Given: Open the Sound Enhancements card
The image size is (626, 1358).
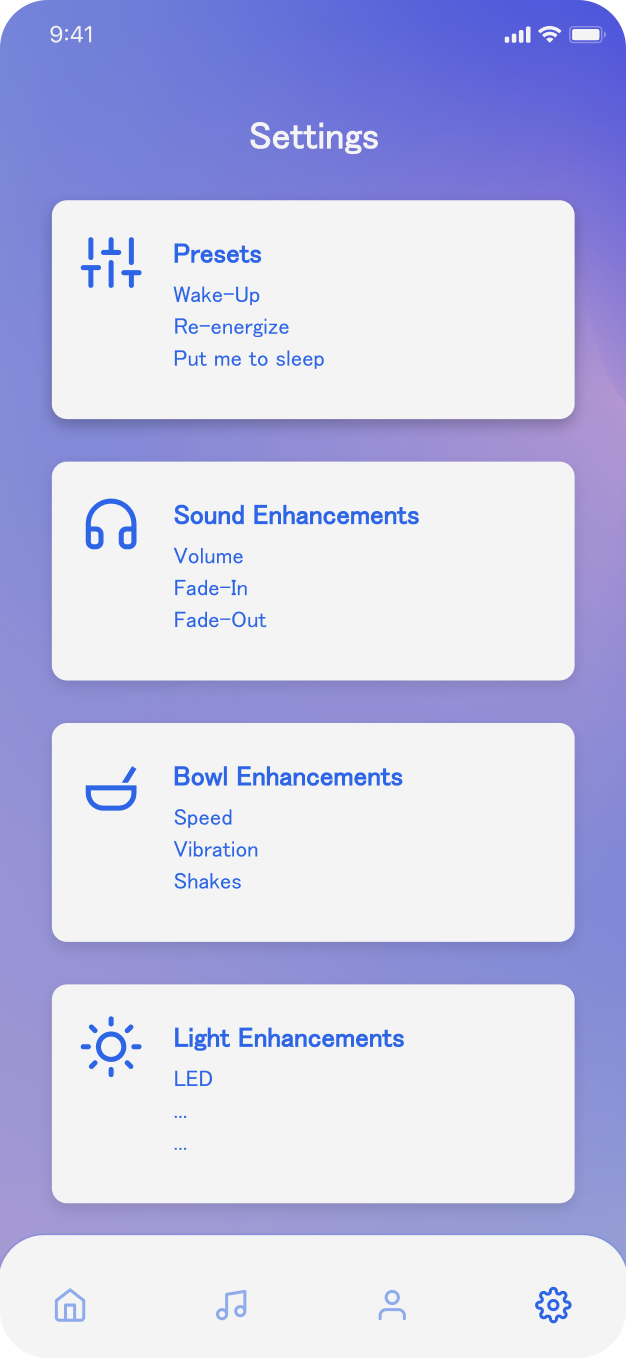Looking at the screenshot, I should pyautogui.click(x=313, y=571).
